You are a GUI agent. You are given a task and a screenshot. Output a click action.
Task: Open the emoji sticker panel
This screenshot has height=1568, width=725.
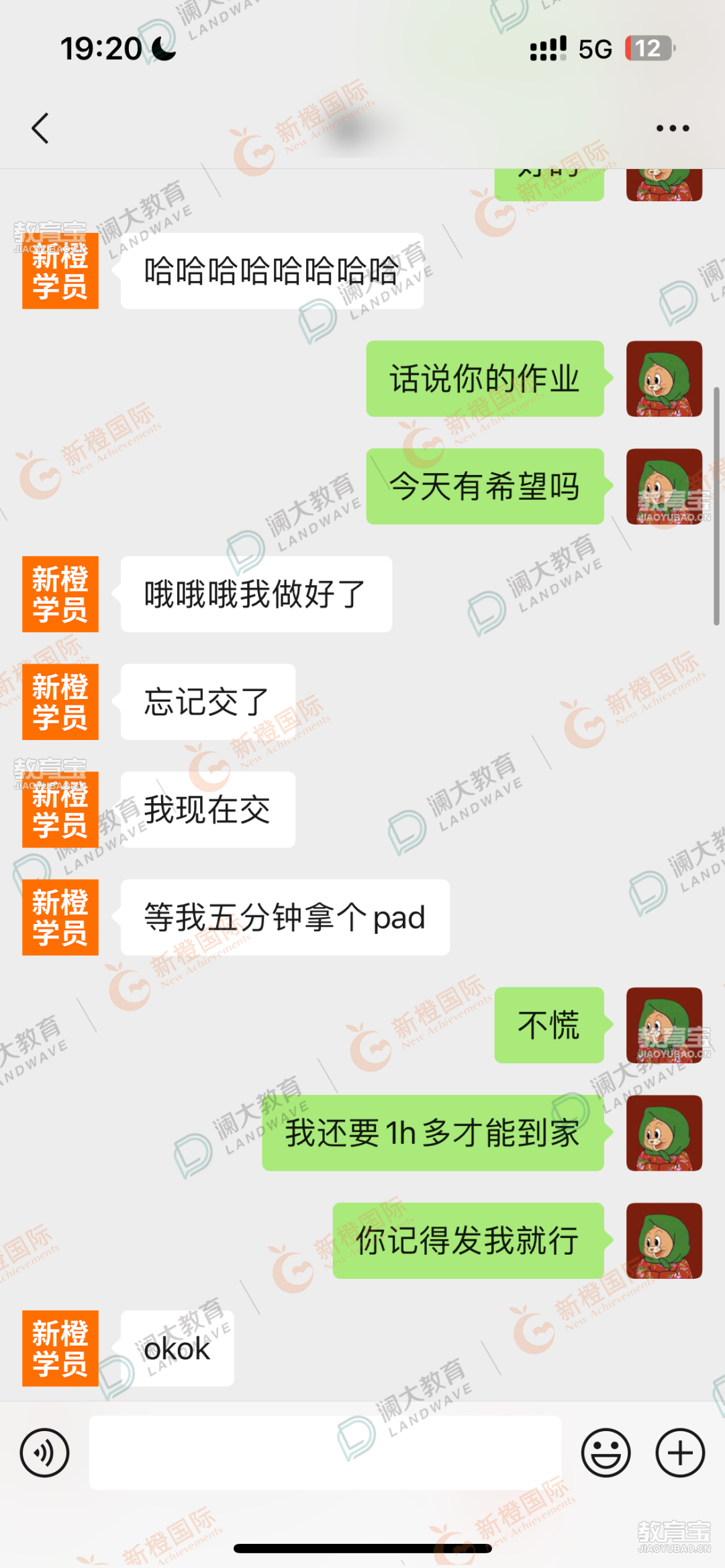click(606, 1453)
